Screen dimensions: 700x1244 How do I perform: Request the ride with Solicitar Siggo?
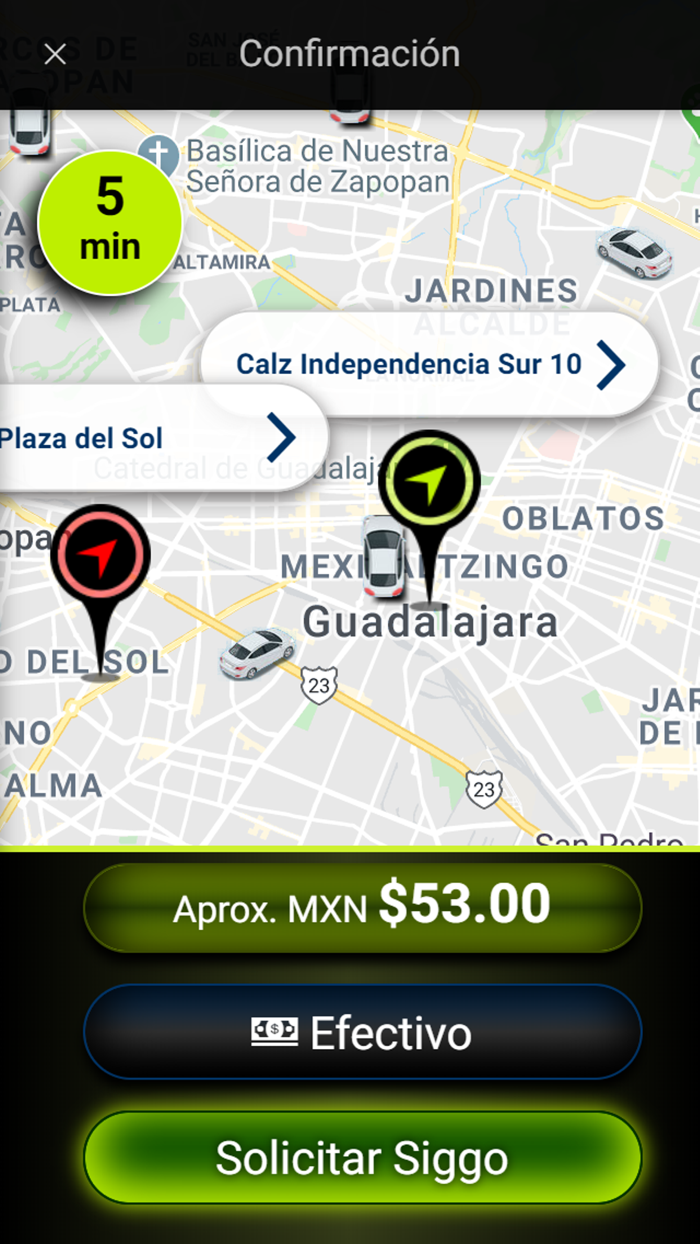[362, 1158]
